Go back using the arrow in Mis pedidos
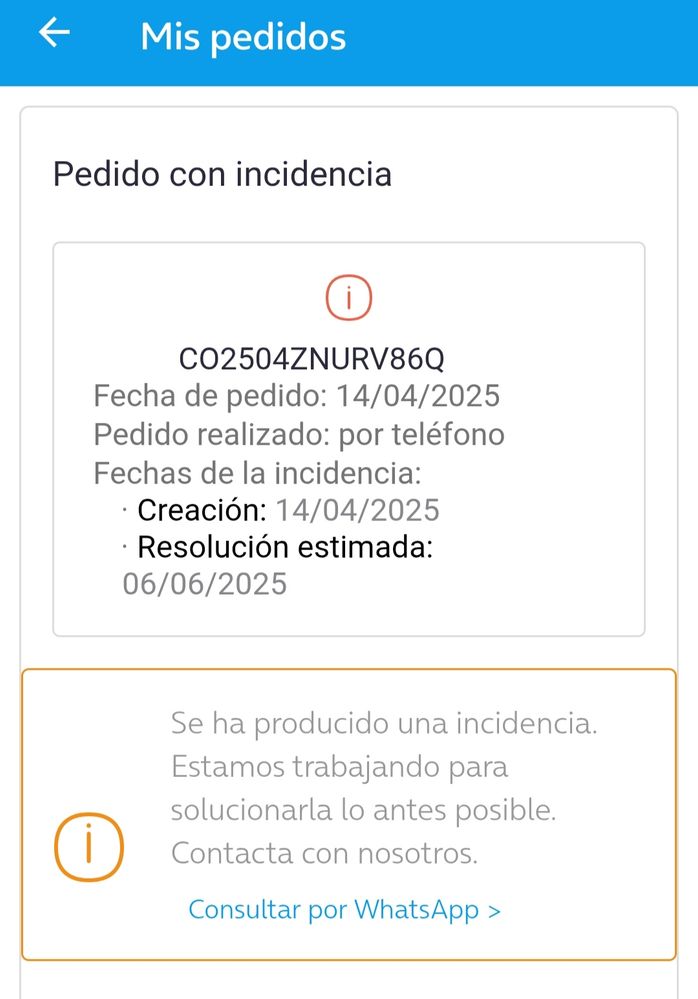 coord(54,34)
